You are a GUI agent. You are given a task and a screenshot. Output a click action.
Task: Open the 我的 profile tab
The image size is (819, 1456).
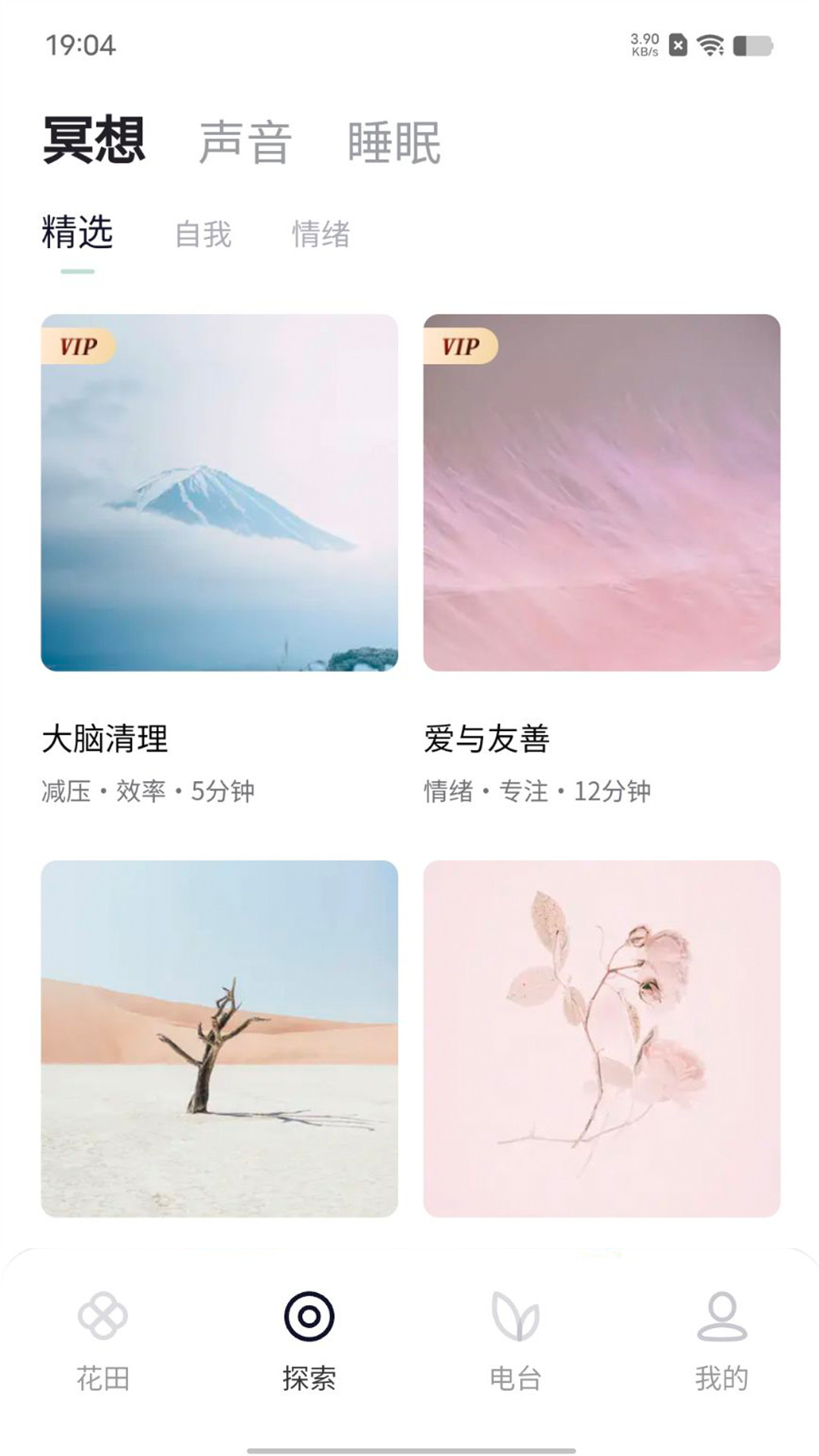coord(721,1341)
